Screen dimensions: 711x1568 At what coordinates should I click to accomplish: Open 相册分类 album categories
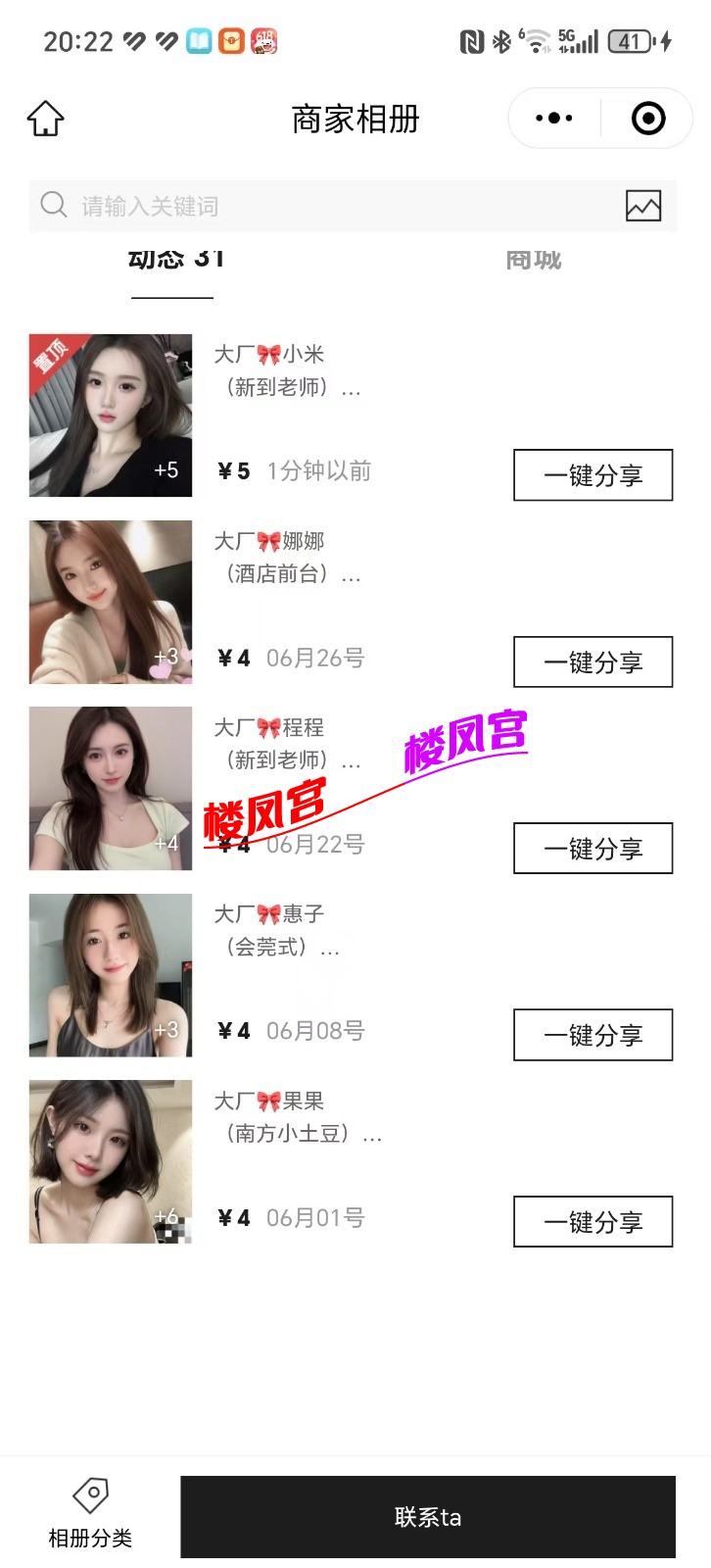coord(90,1514)
